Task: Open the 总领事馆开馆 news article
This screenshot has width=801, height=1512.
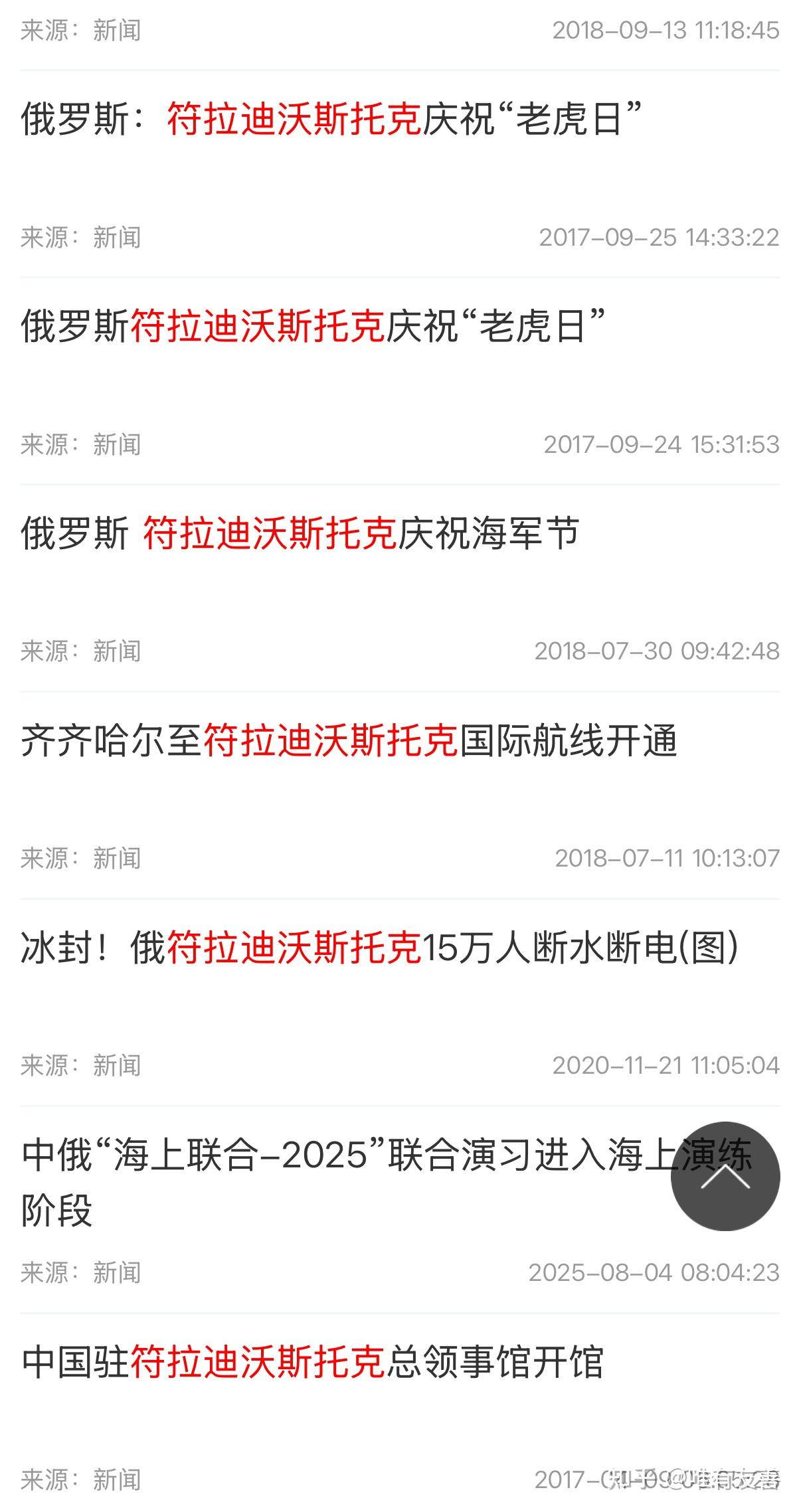Action: [312, 1363]
